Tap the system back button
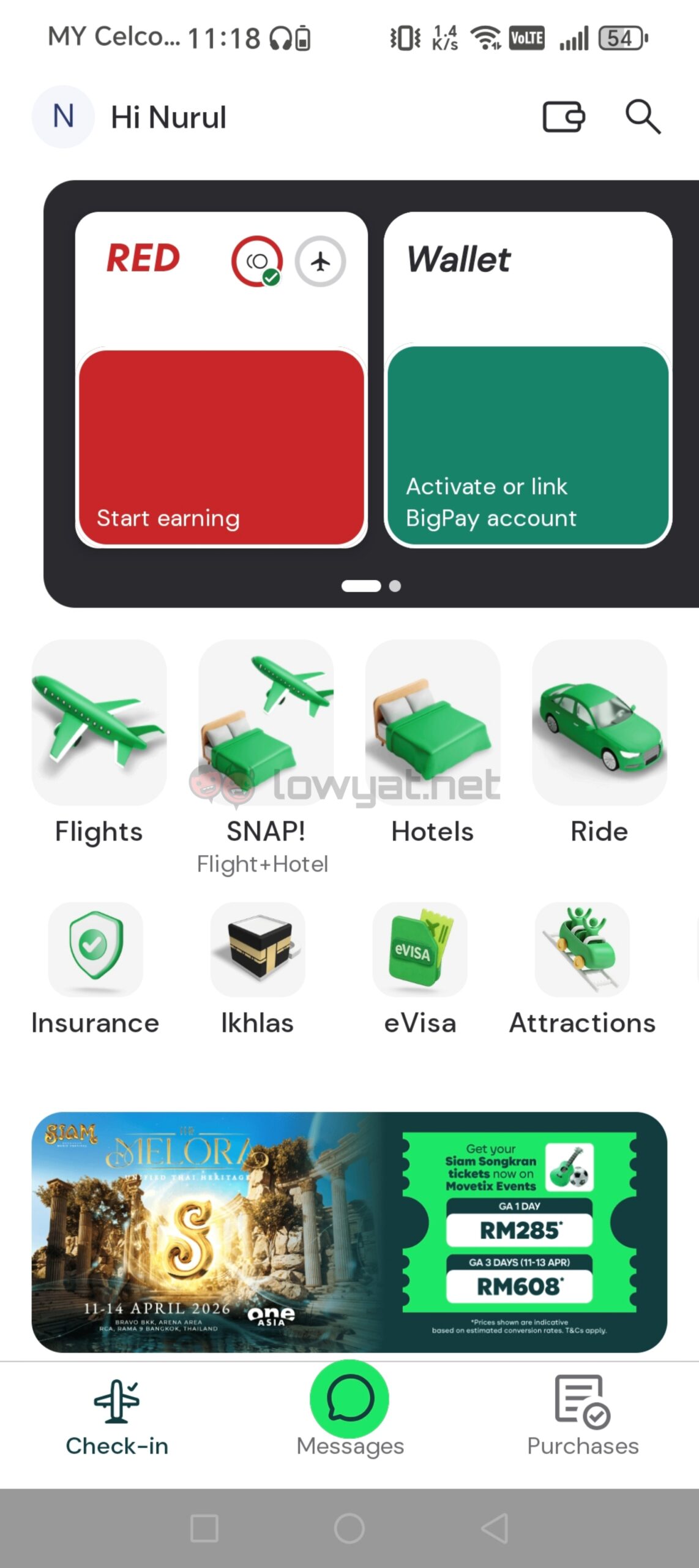 (x=495, y=1528)
